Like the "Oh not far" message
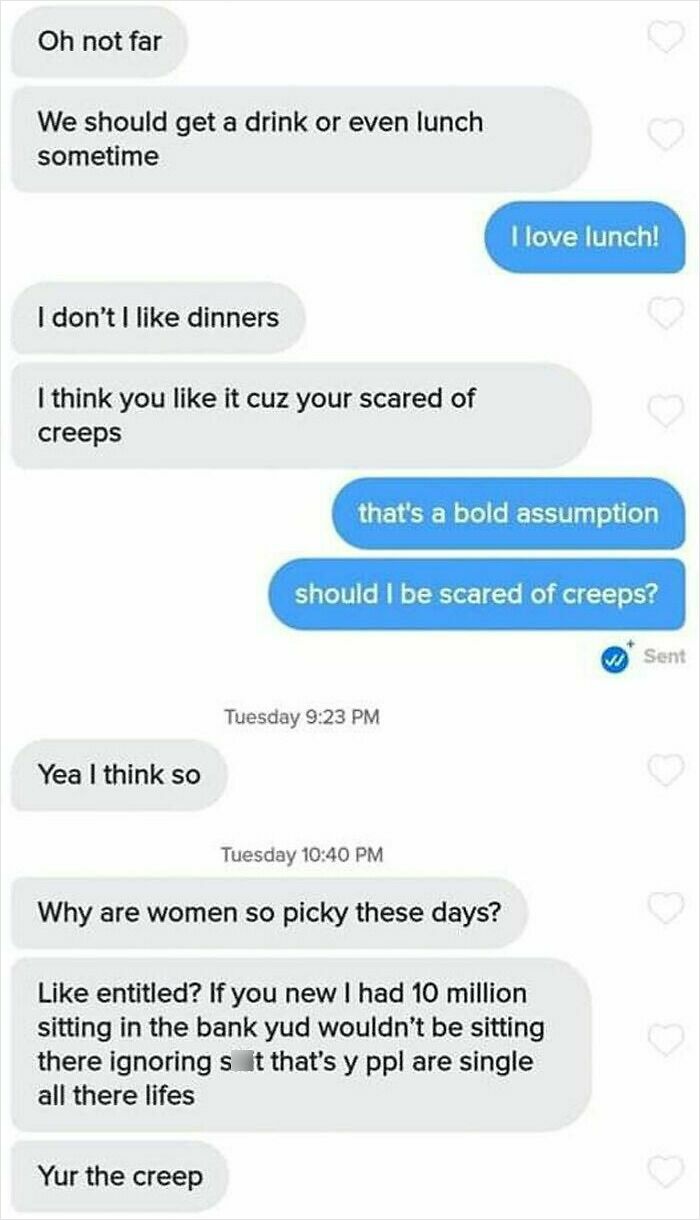Viewport: 700px width, 1220px height. [665, 38]
